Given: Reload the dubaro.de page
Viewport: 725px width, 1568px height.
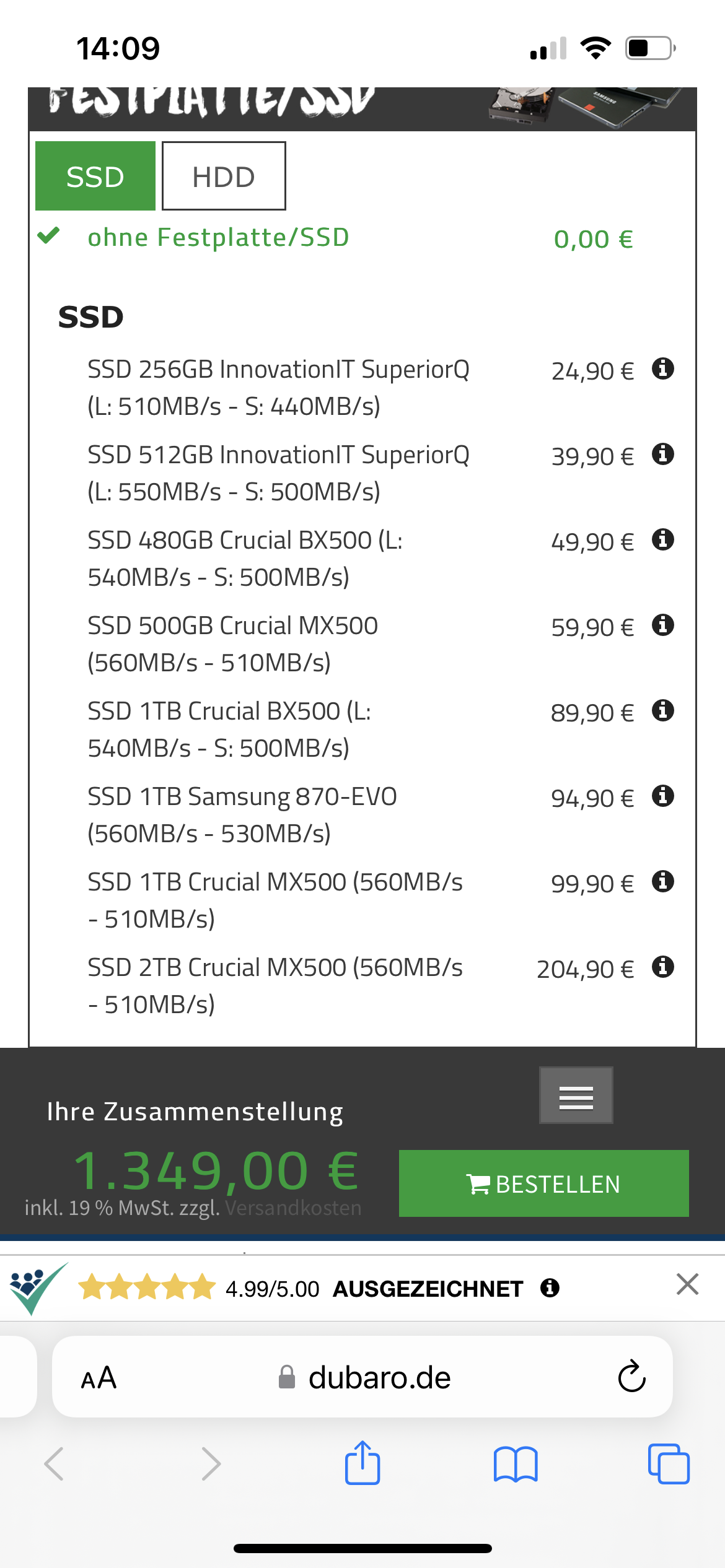Looking at the screenshot, I should pyautogui.click(x=631, y=1377).
